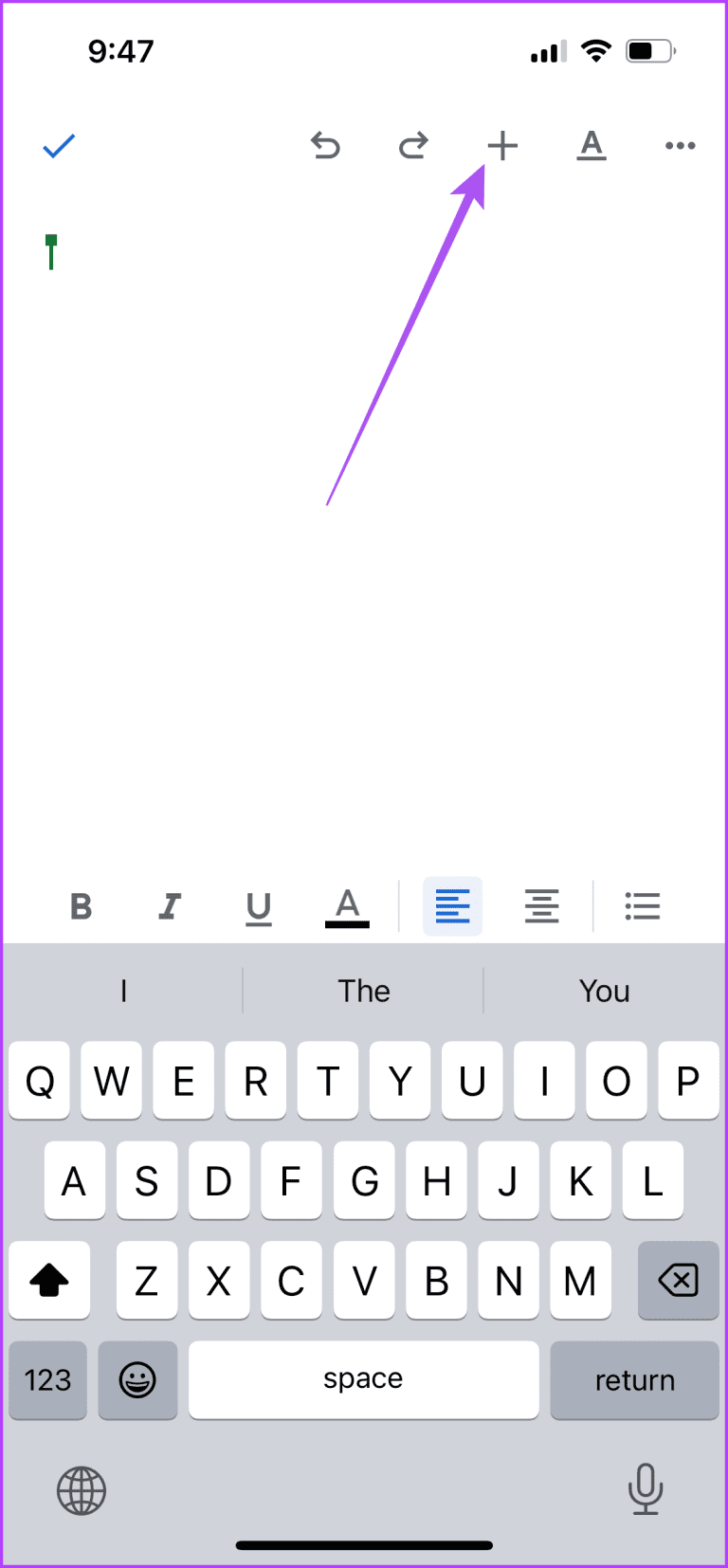
Task: Switch to center text alignment
Action: click(x=541, y=906)
